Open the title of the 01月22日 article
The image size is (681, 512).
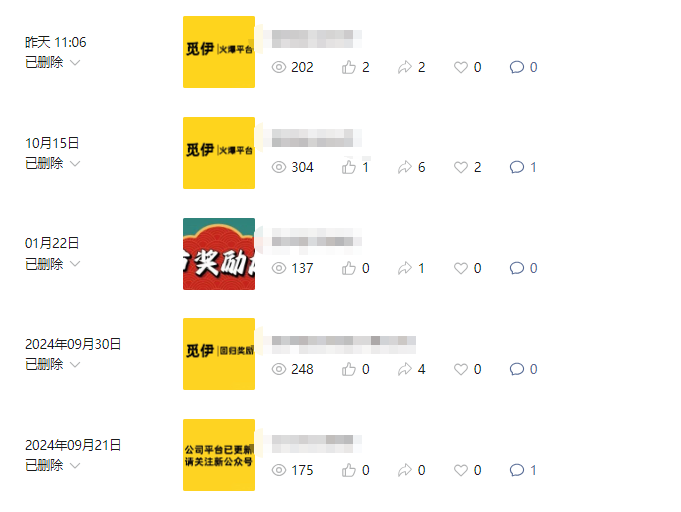coord(315,241)
